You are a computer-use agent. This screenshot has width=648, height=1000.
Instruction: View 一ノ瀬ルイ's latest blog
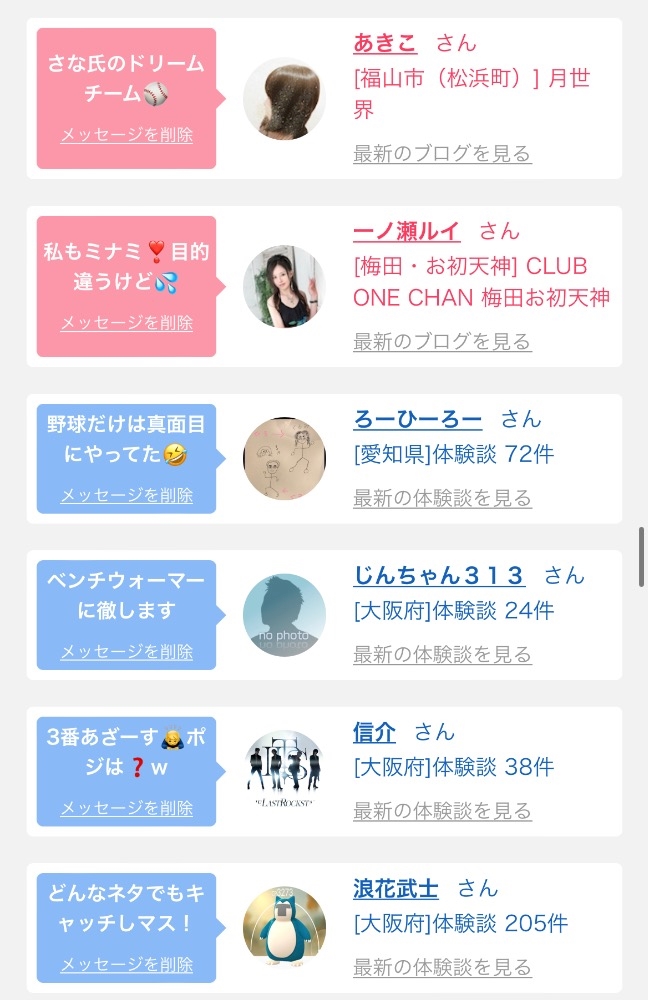[x=442, y=342]
